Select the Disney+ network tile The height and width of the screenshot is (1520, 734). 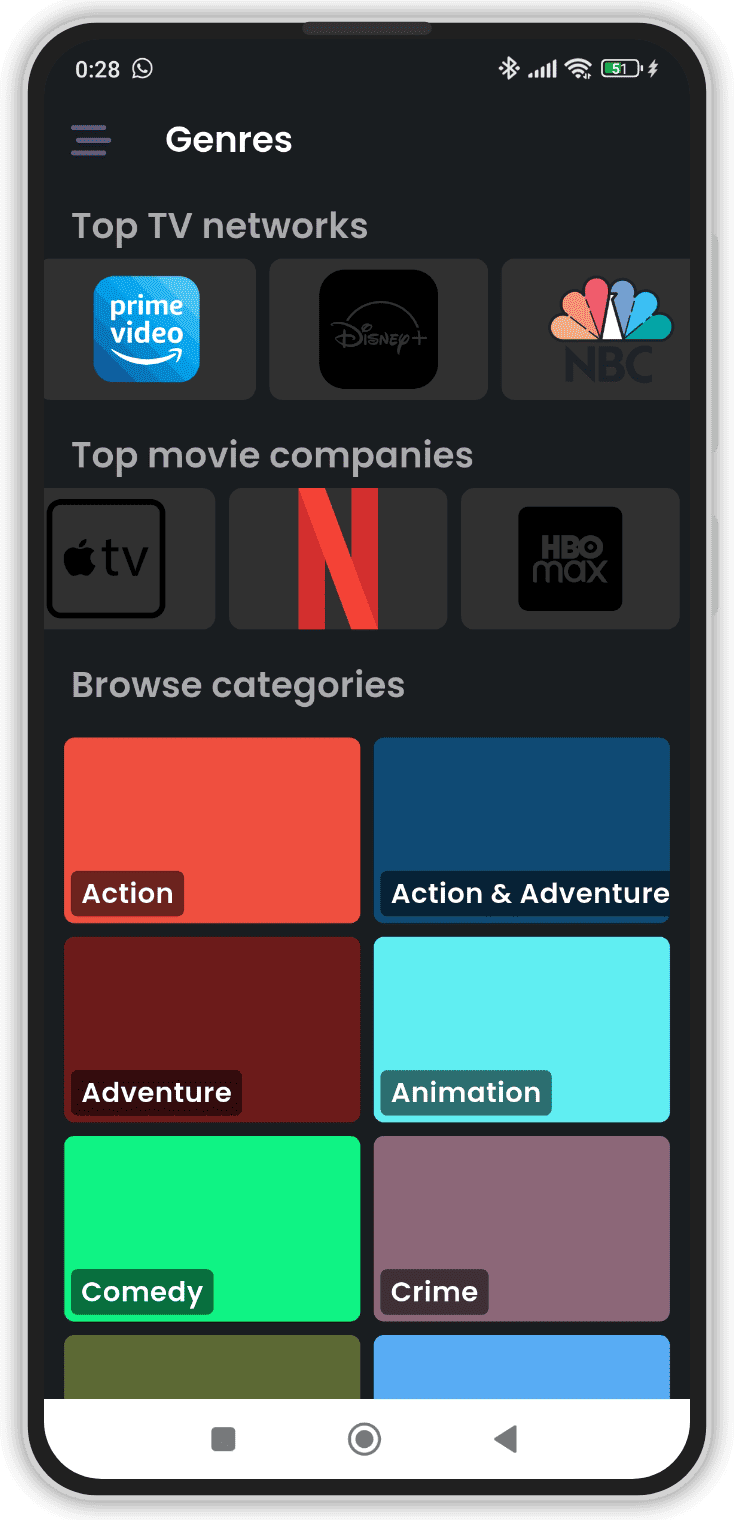(x=378, y=329)
